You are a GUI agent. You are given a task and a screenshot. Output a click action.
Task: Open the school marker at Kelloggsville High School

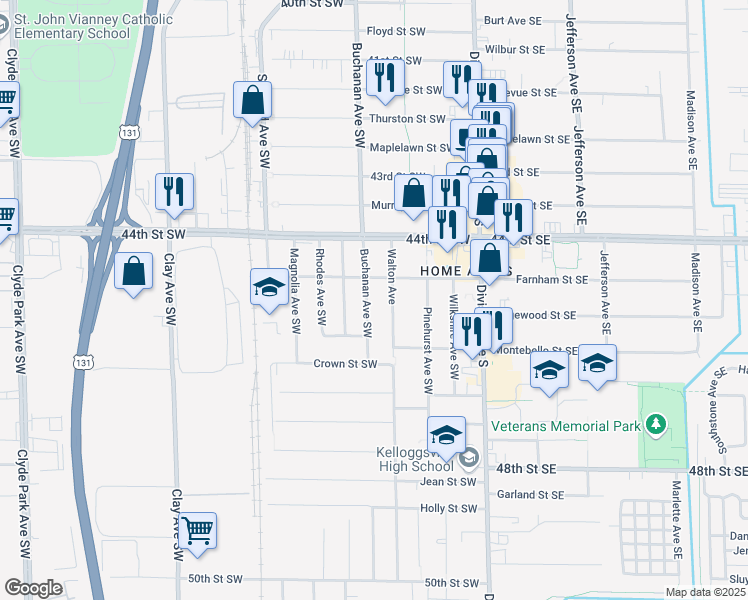[447, 438]
